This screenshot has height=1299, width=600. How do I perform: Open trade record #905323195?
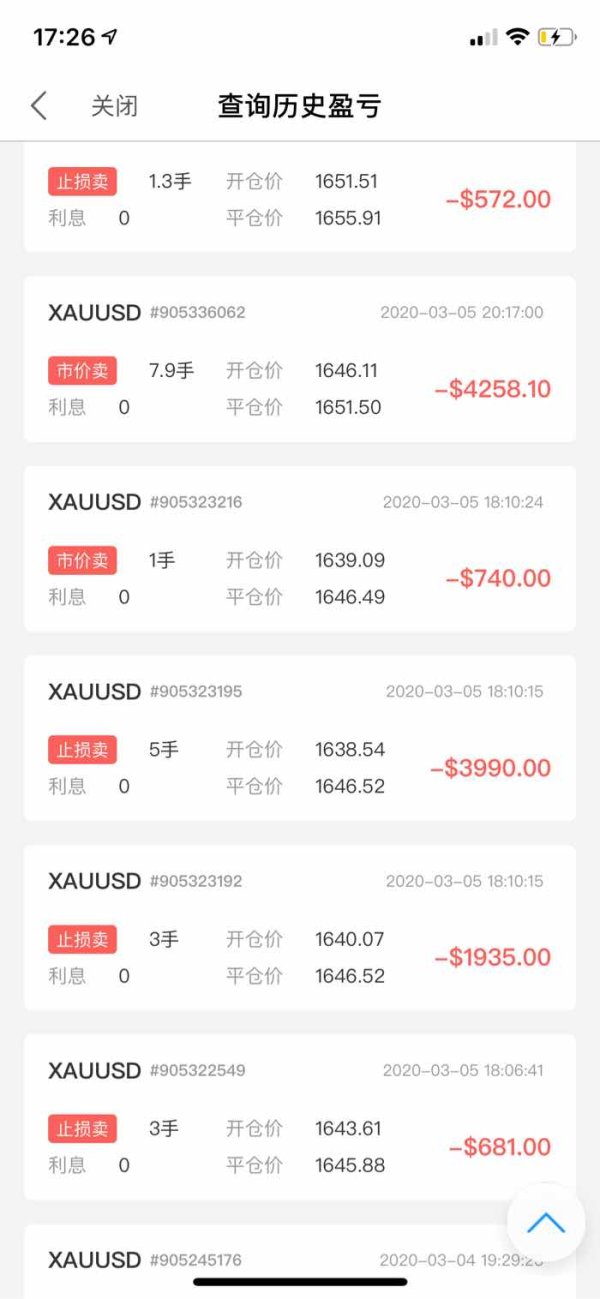pyautogui.click(x=300, y=738)
